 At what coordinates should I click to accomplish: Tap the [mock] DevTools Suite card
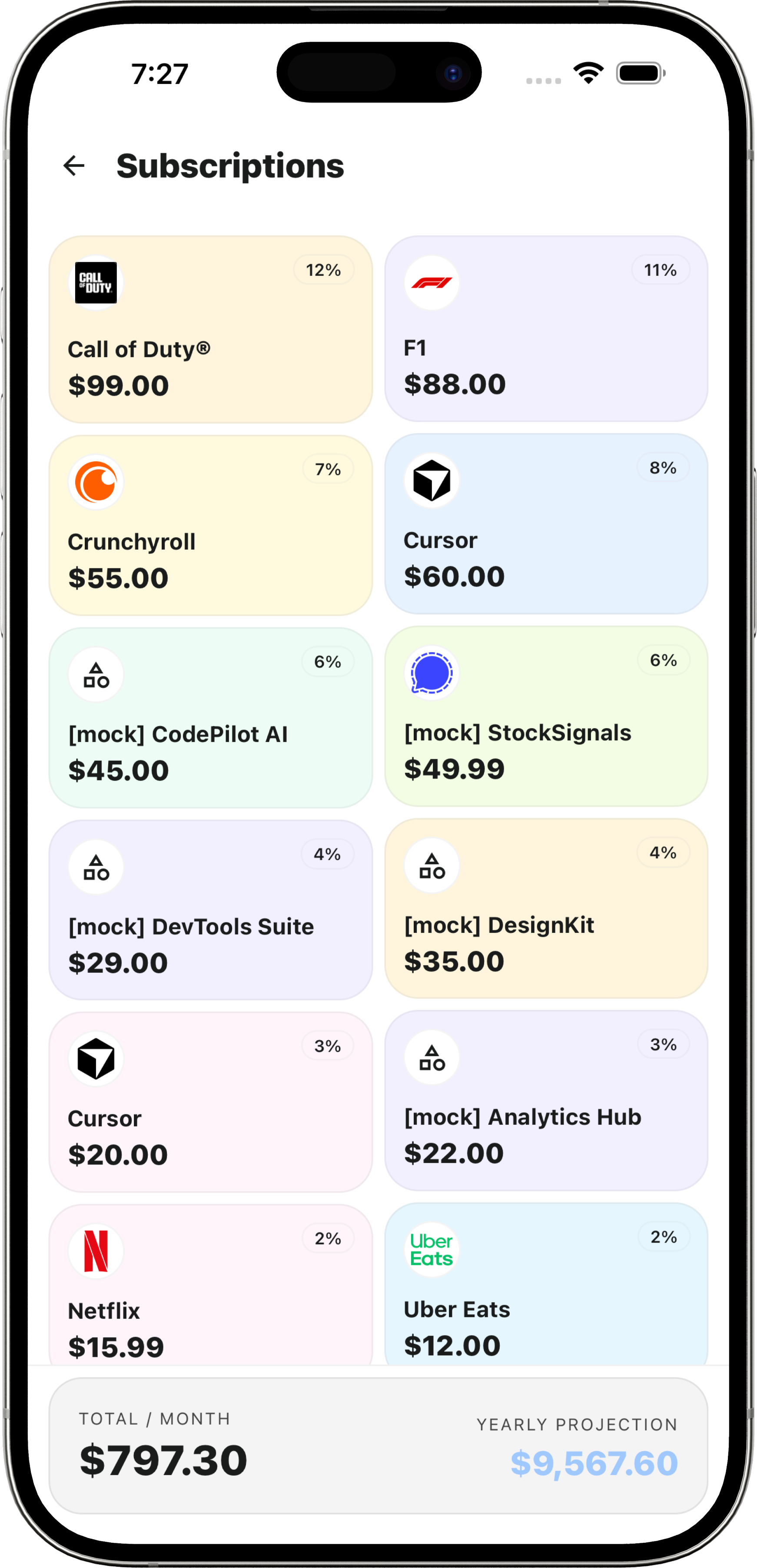click(211, 910)
